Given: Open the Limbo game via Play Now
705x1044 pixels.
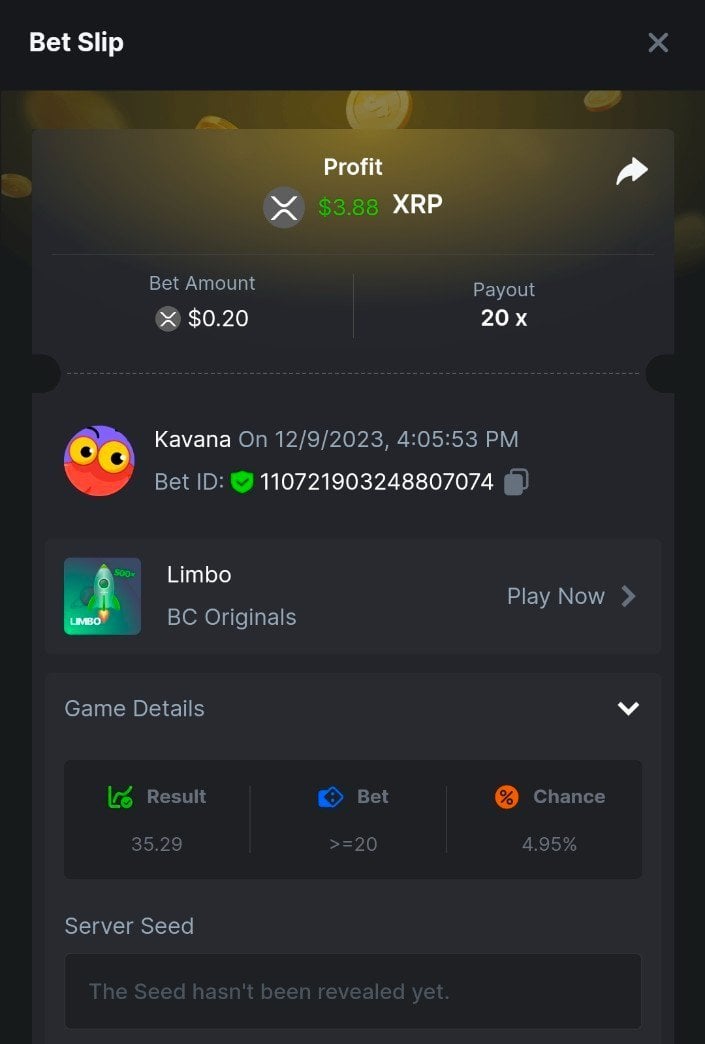Looking at the screenshot, I should tap(571, 597).
